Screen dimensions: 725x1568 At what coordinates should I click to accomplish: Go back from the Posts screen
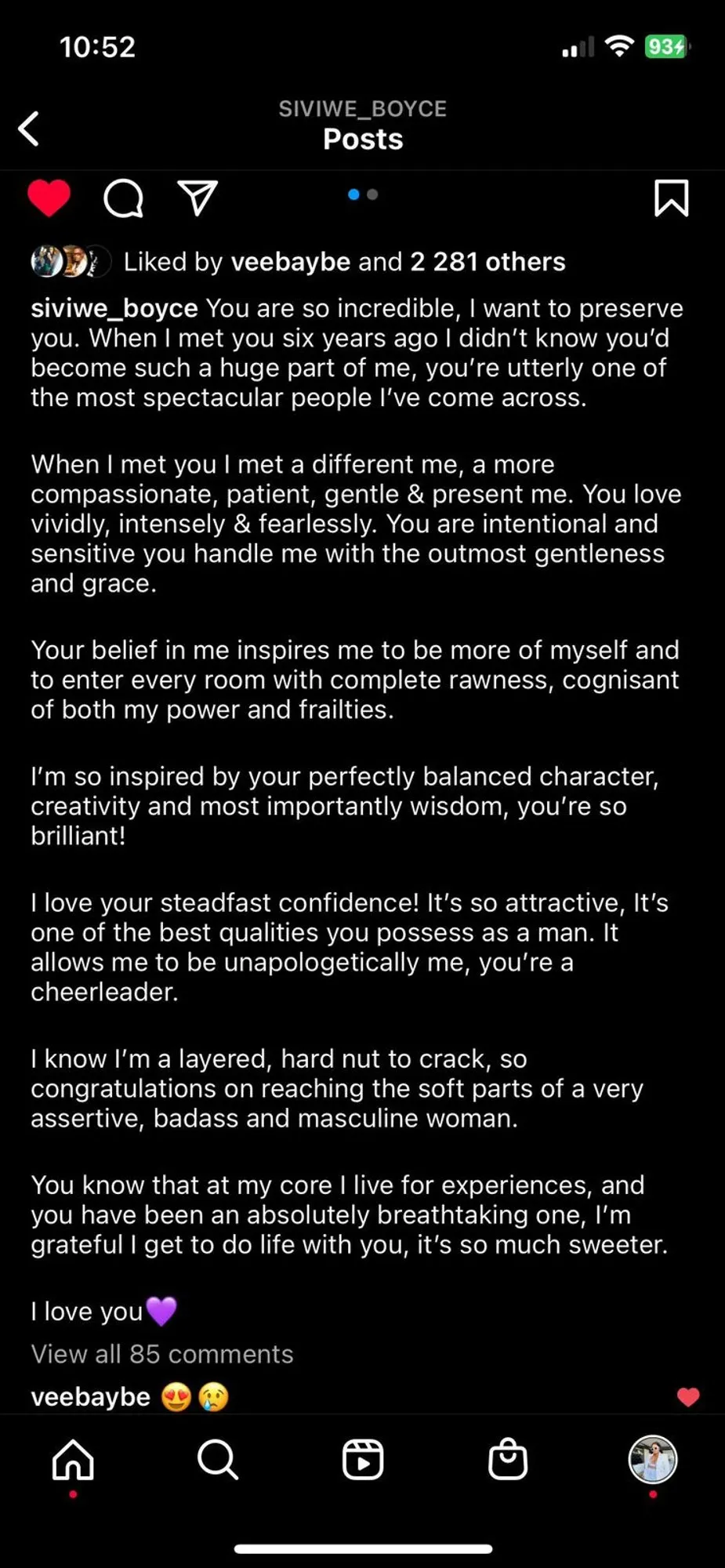(29, 129)
